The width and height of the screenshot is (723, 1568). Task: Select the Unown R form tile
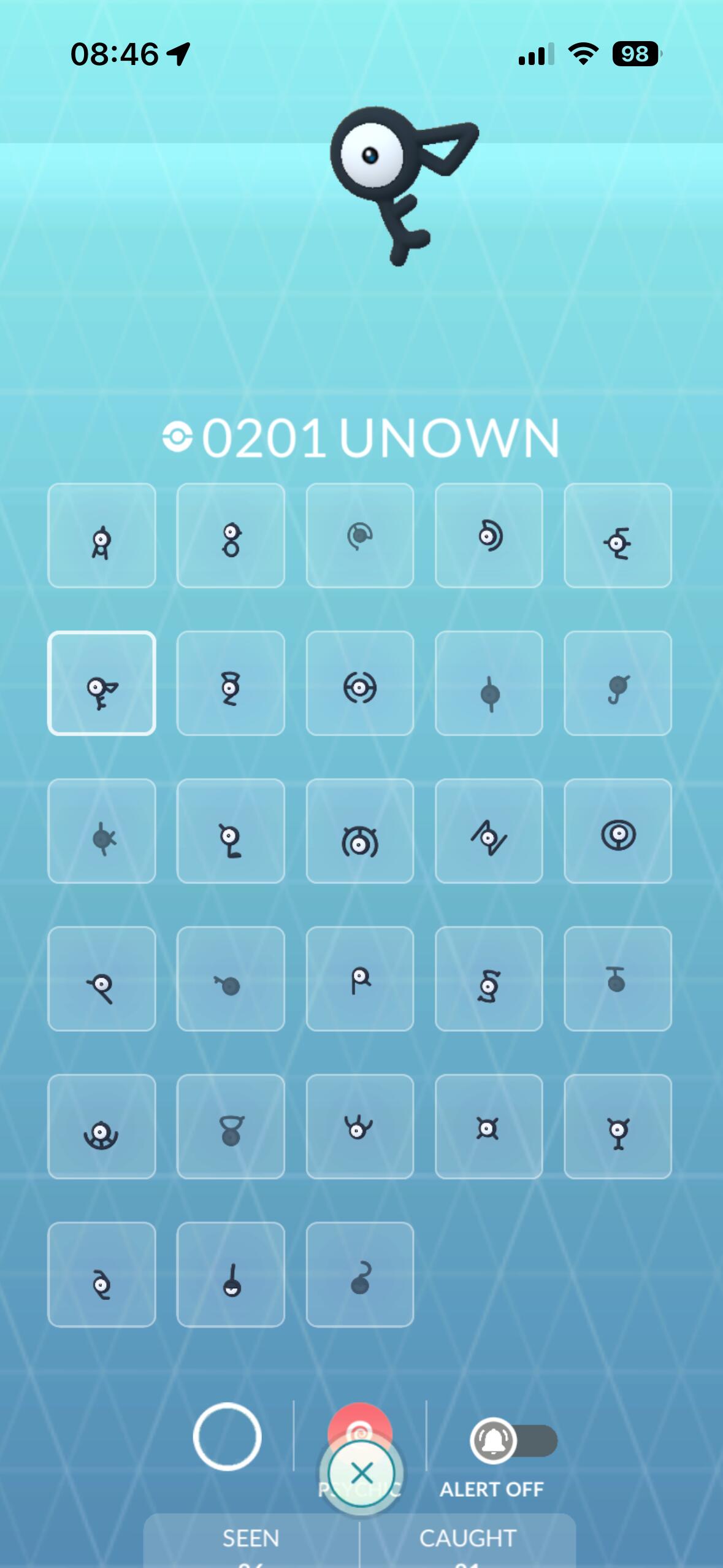(359, 978)
